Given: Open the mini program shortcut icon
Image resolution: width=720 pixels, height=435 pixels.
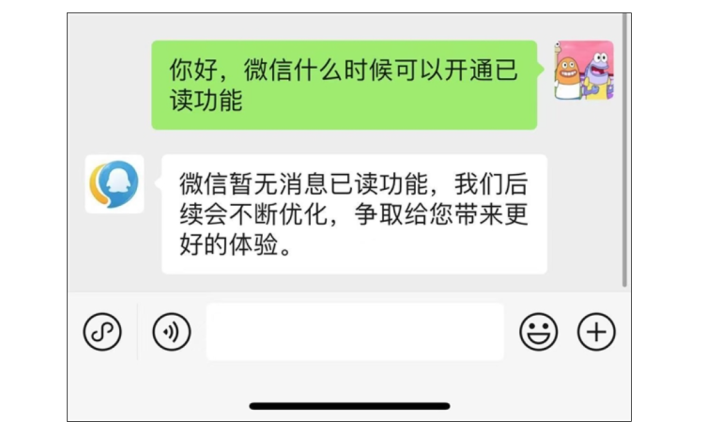Looking at the screenshot, I should (102, 332).
